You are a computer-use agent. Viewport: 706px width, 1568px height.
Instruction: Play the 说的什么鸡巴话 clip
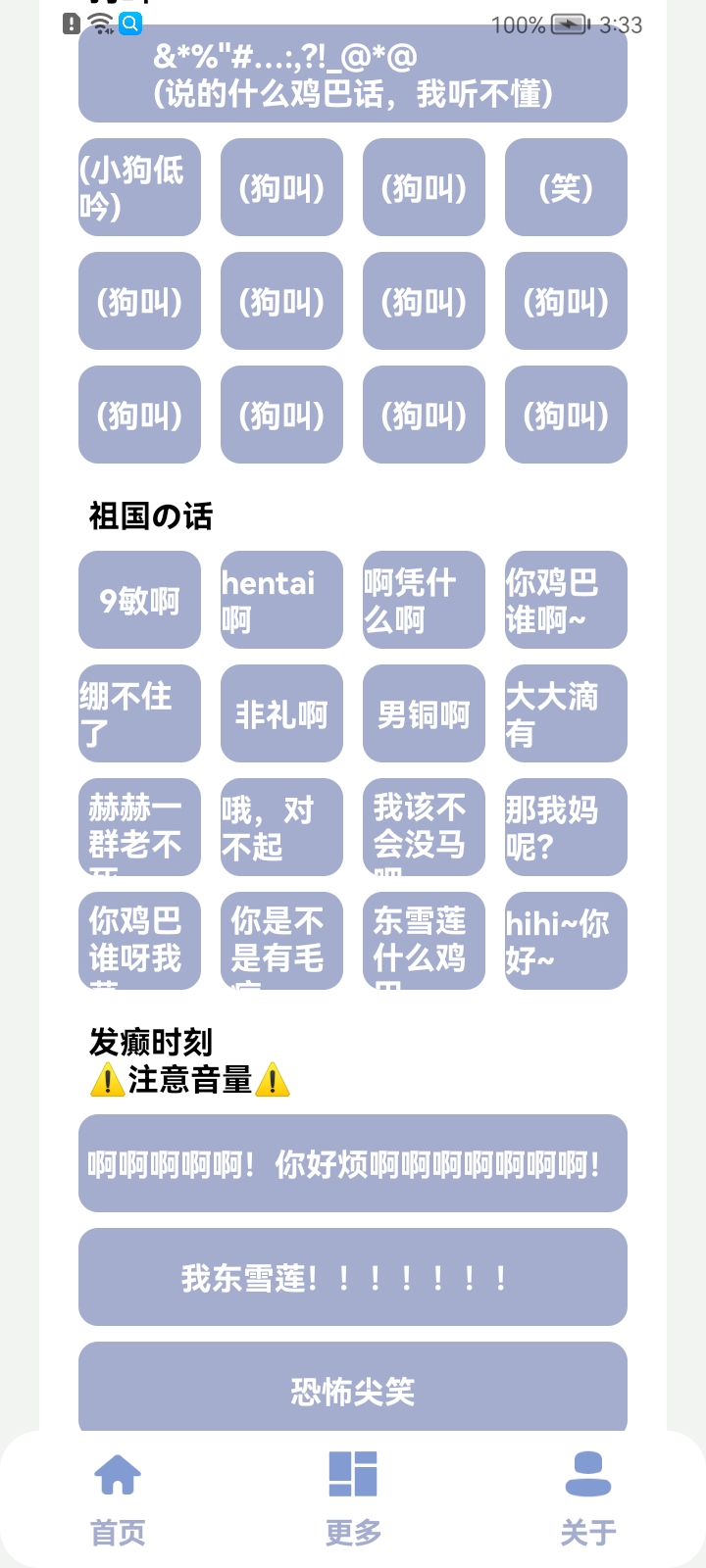353,76
